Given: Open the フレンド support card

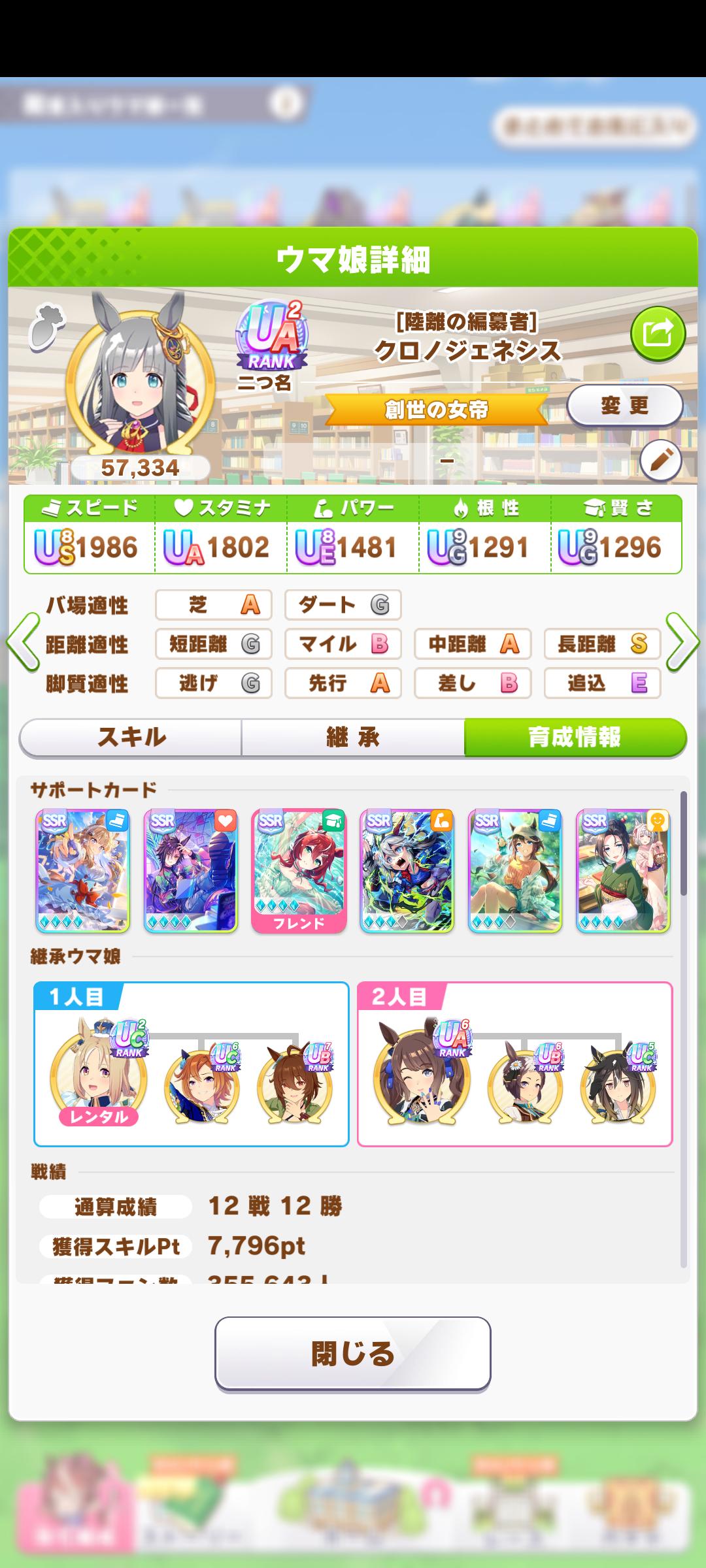Looking at the screenshot, I should [x=299, y=871].
